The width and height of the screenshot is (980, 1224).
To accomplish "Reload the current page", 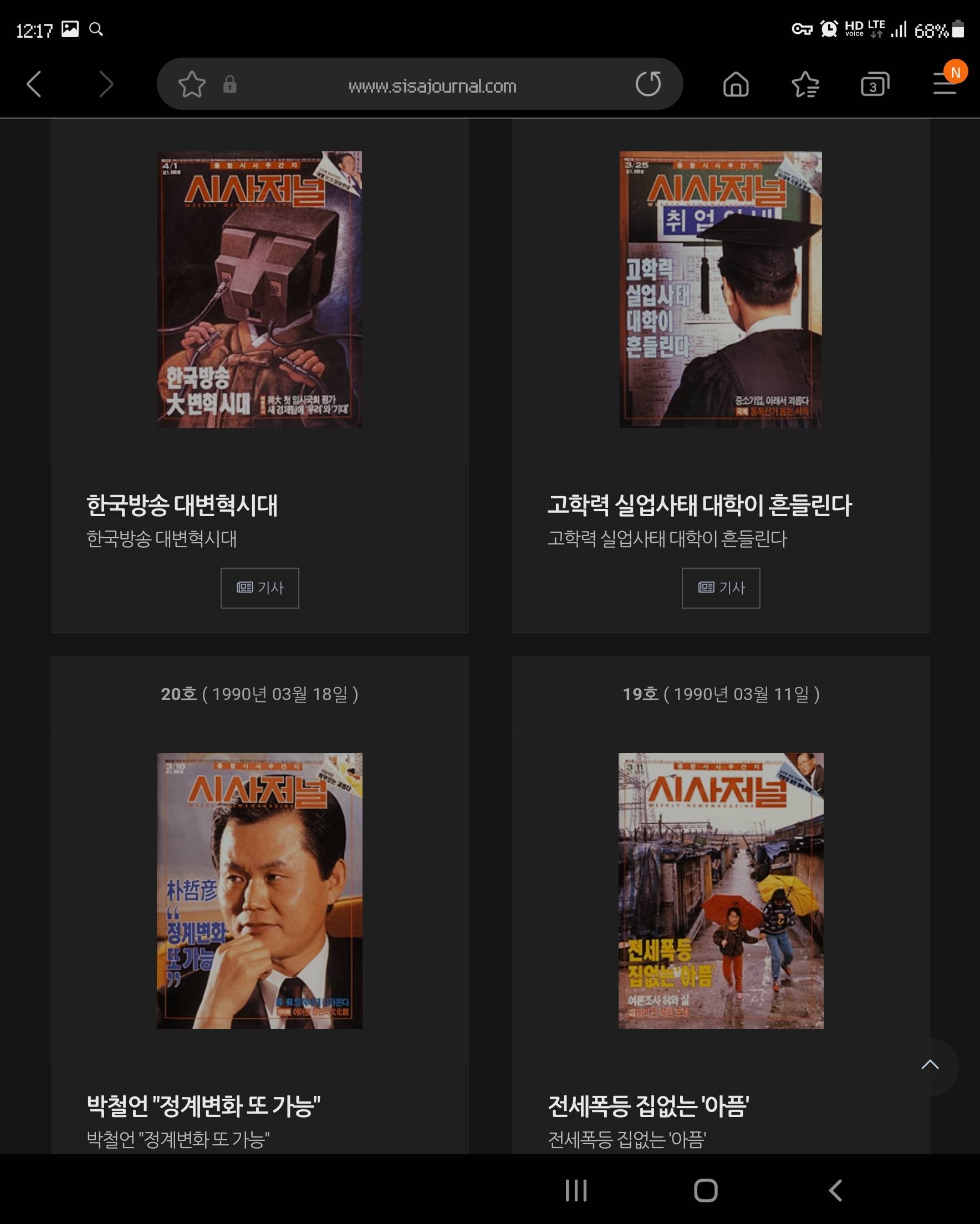I will pyautogui.click(x=648, y=85).
